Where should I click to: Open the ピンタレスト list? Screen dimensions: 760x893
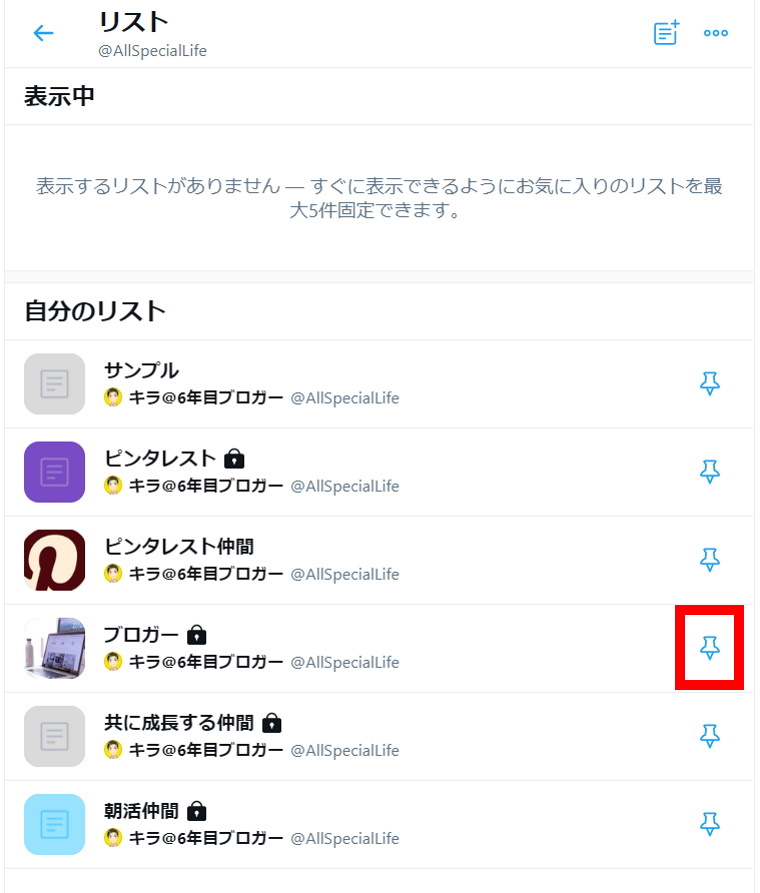pos(160,459)
